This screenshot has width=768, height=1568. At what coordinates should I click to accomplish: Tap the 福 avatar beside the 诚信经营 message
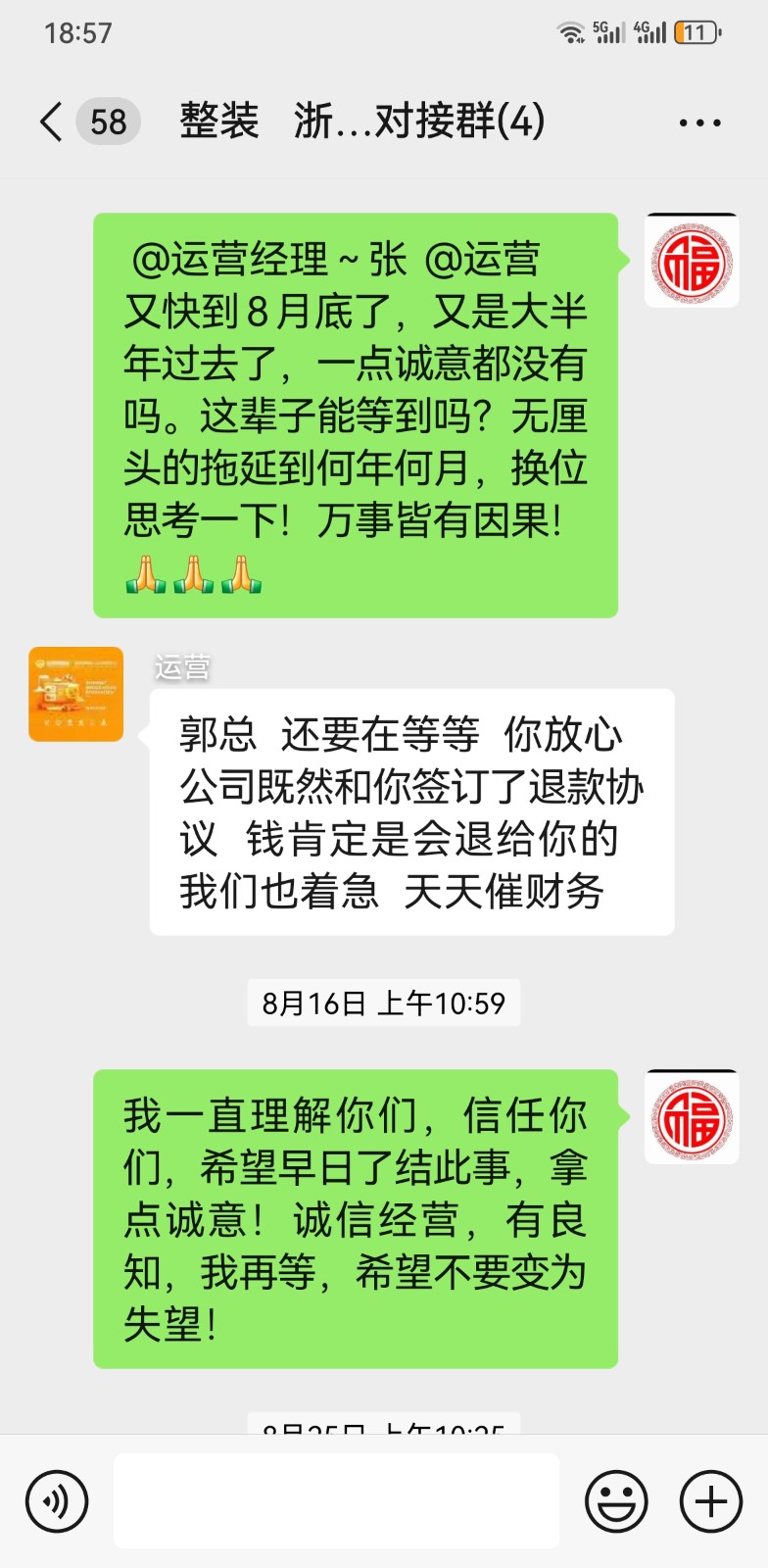tap(692, 1117)
